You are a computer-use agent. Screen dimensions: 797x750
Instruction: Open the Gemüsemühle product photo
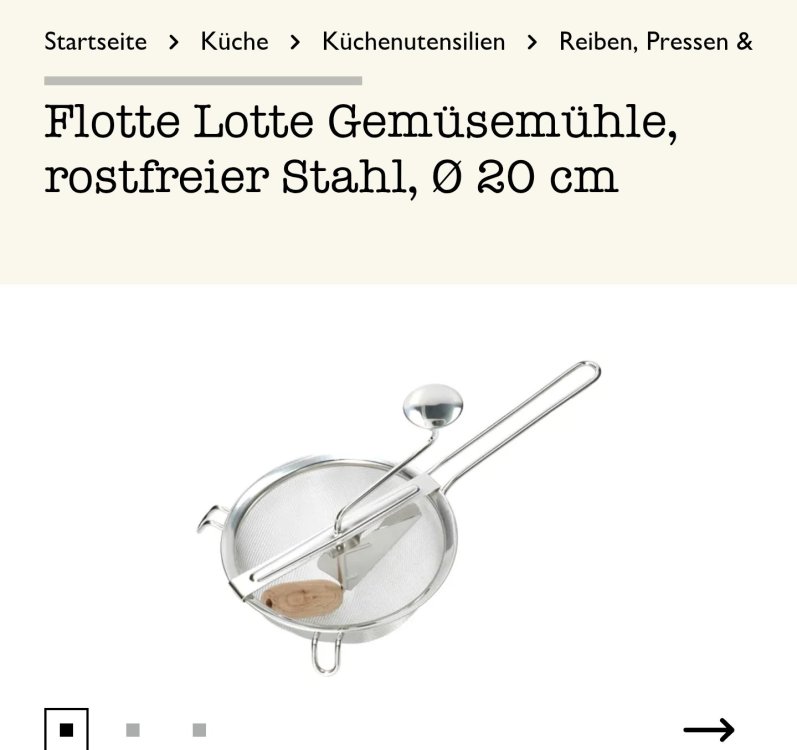point(400,515)
